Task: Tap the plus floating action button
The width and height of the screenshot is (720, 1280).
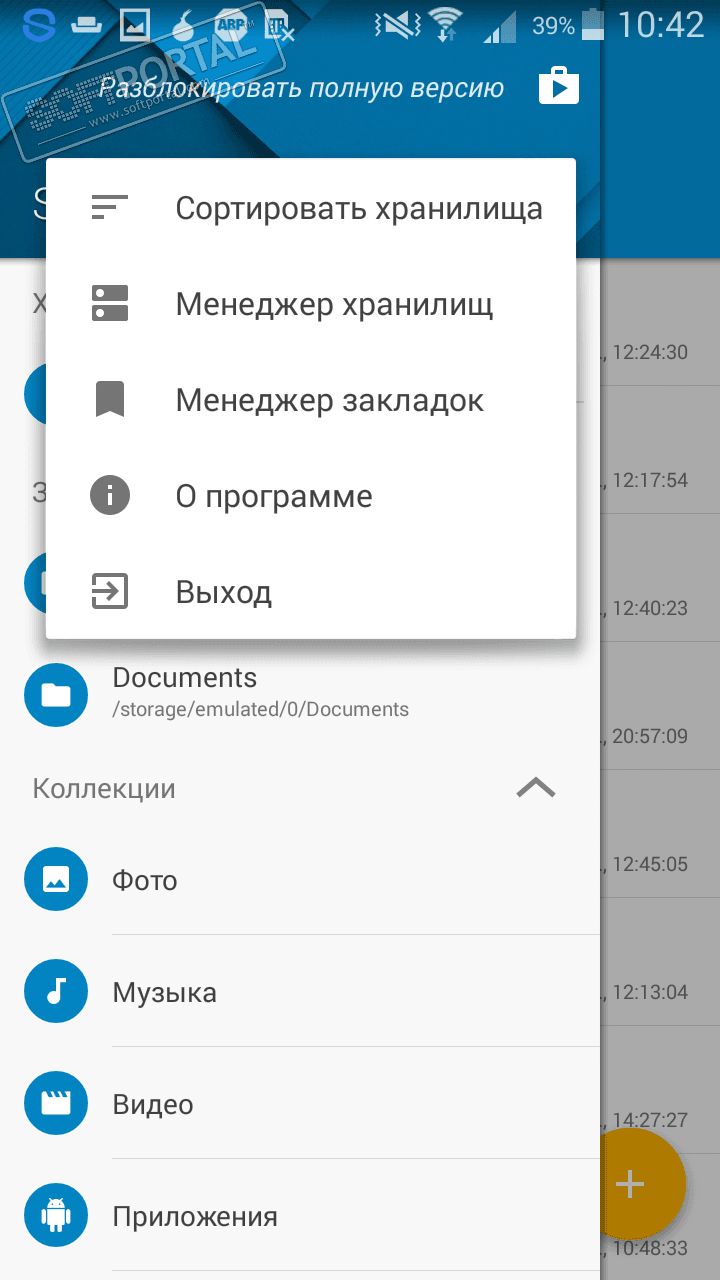Action: click(x=630, y=1184)
